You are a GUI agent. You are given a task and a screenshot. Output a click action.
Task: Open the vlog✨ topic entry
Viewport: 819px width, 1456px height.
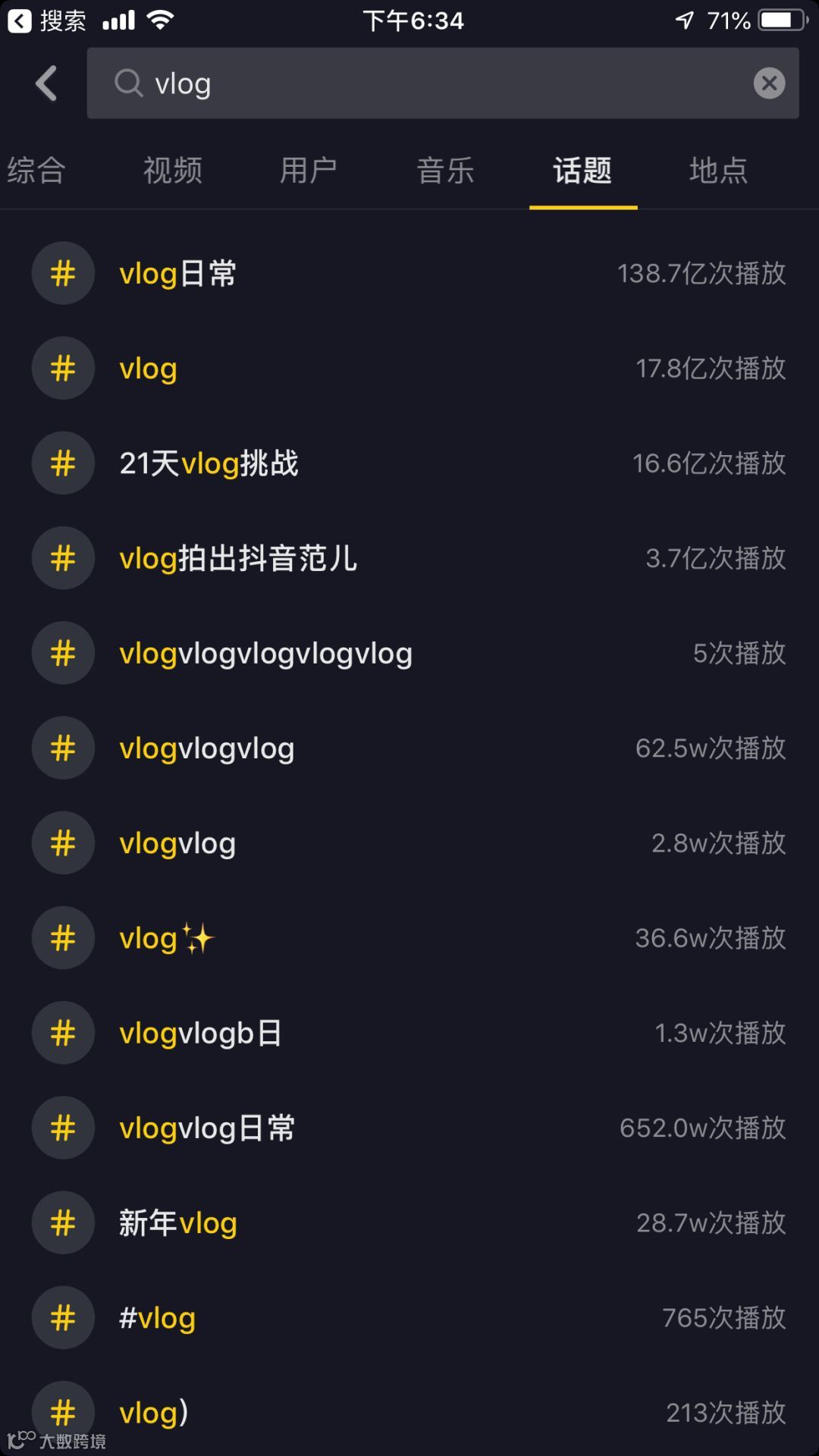[167, 937]
